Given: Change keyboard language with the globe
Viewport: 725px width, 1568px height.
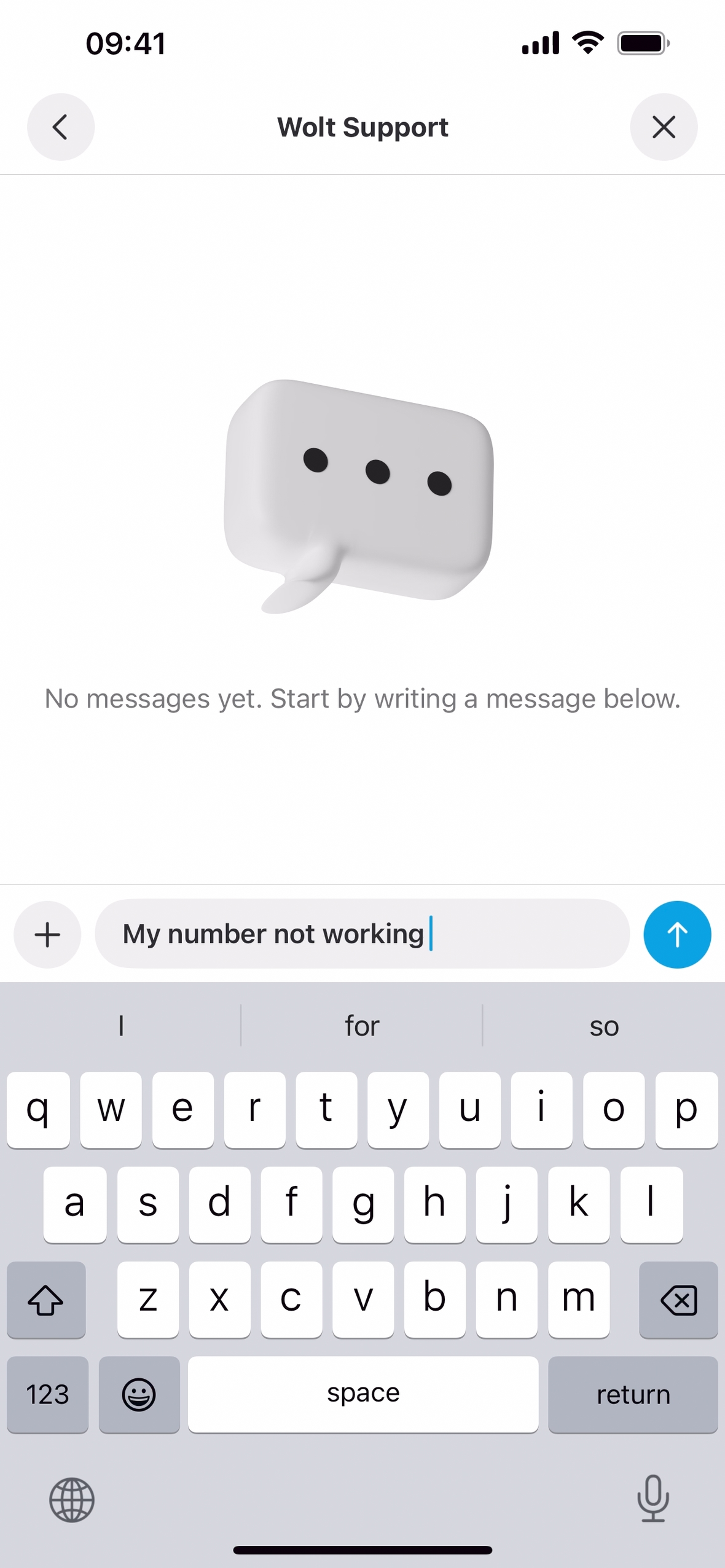Looking at the screenshot, I should click(72, 1500).
